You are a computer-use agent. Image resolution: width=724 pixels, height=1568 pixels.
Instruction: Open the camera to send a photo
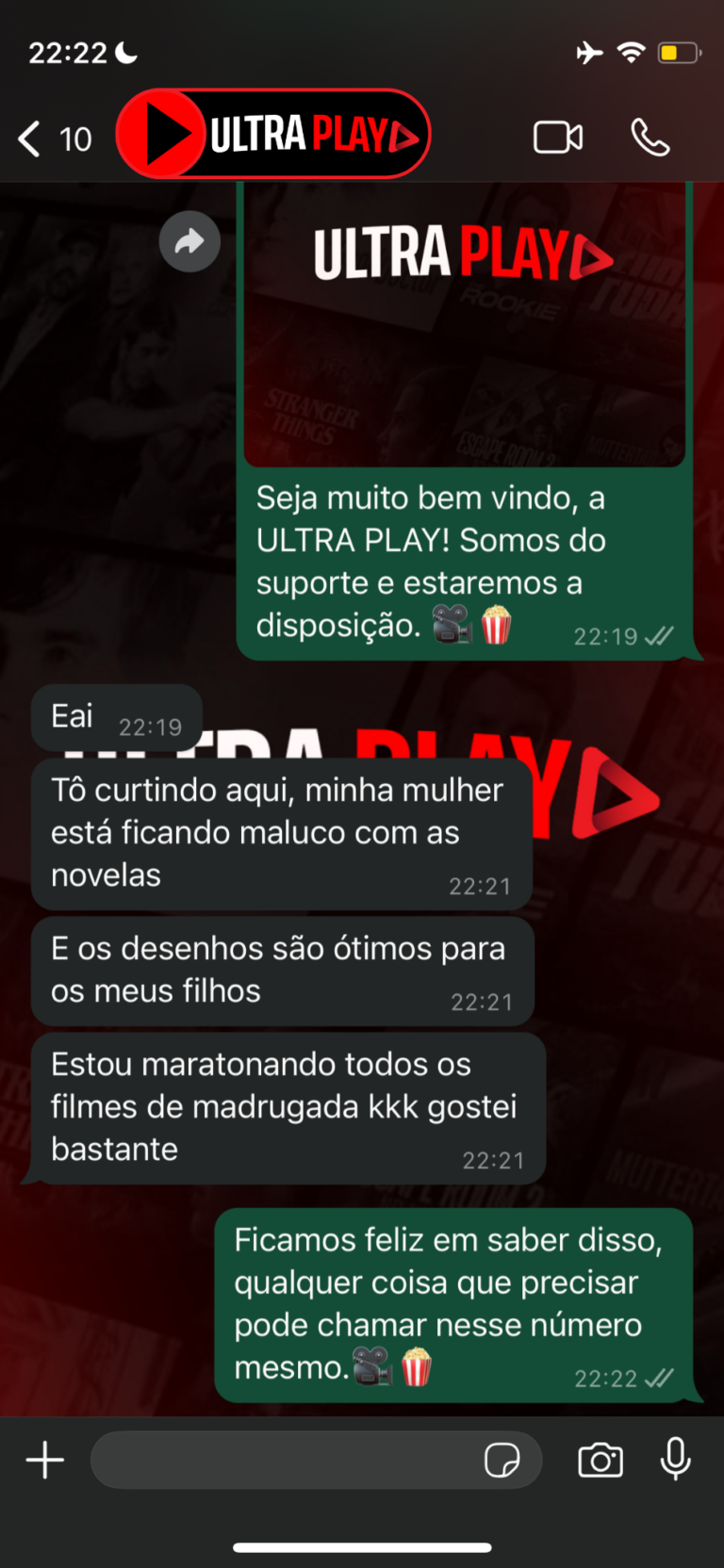(601, 1461)
